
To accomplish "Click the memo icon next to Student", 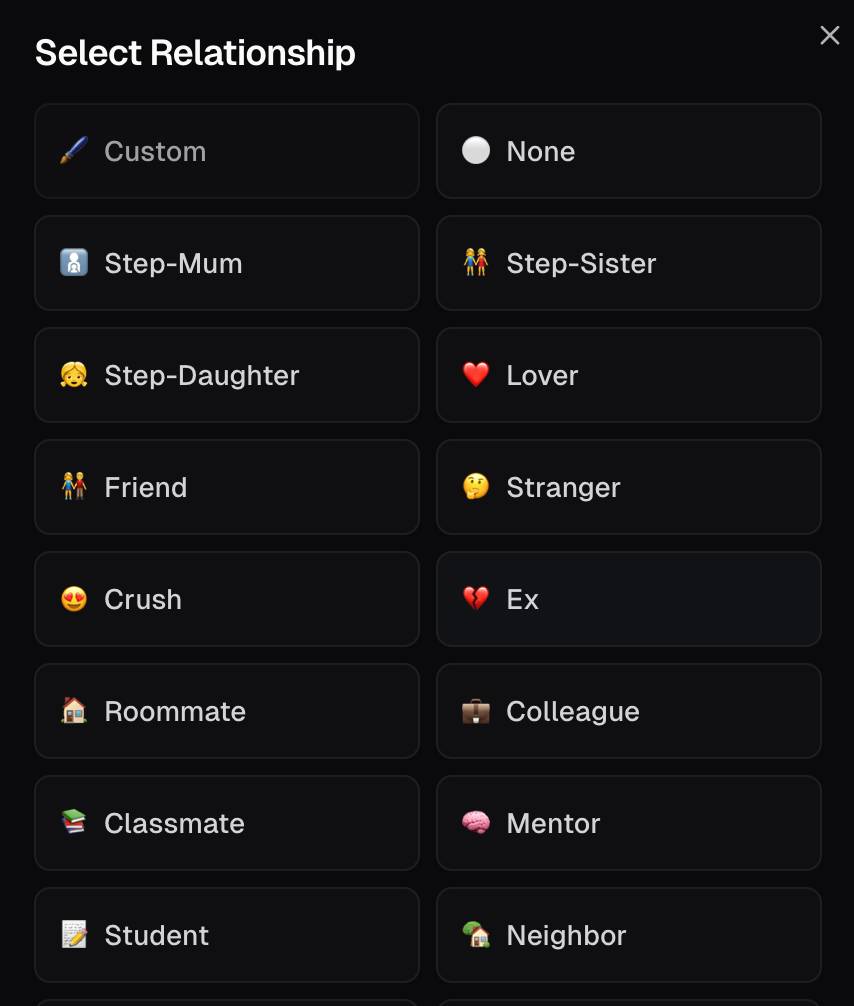I will coord(76,935).
